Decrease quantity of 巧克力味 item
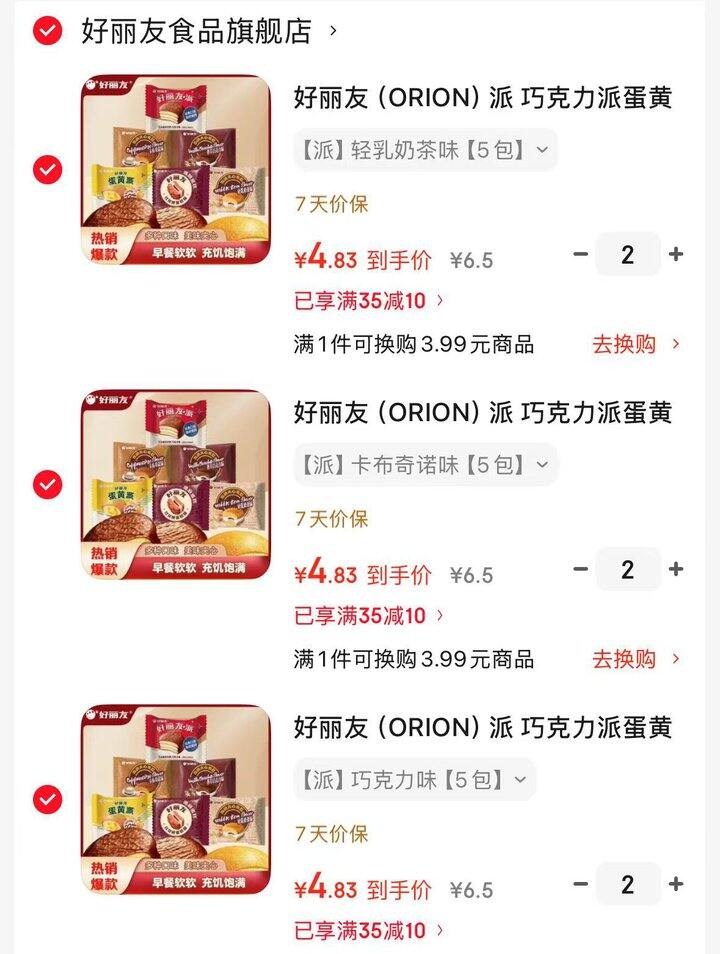Viewport: 720px width, 954px height. [x=580, y=884]
